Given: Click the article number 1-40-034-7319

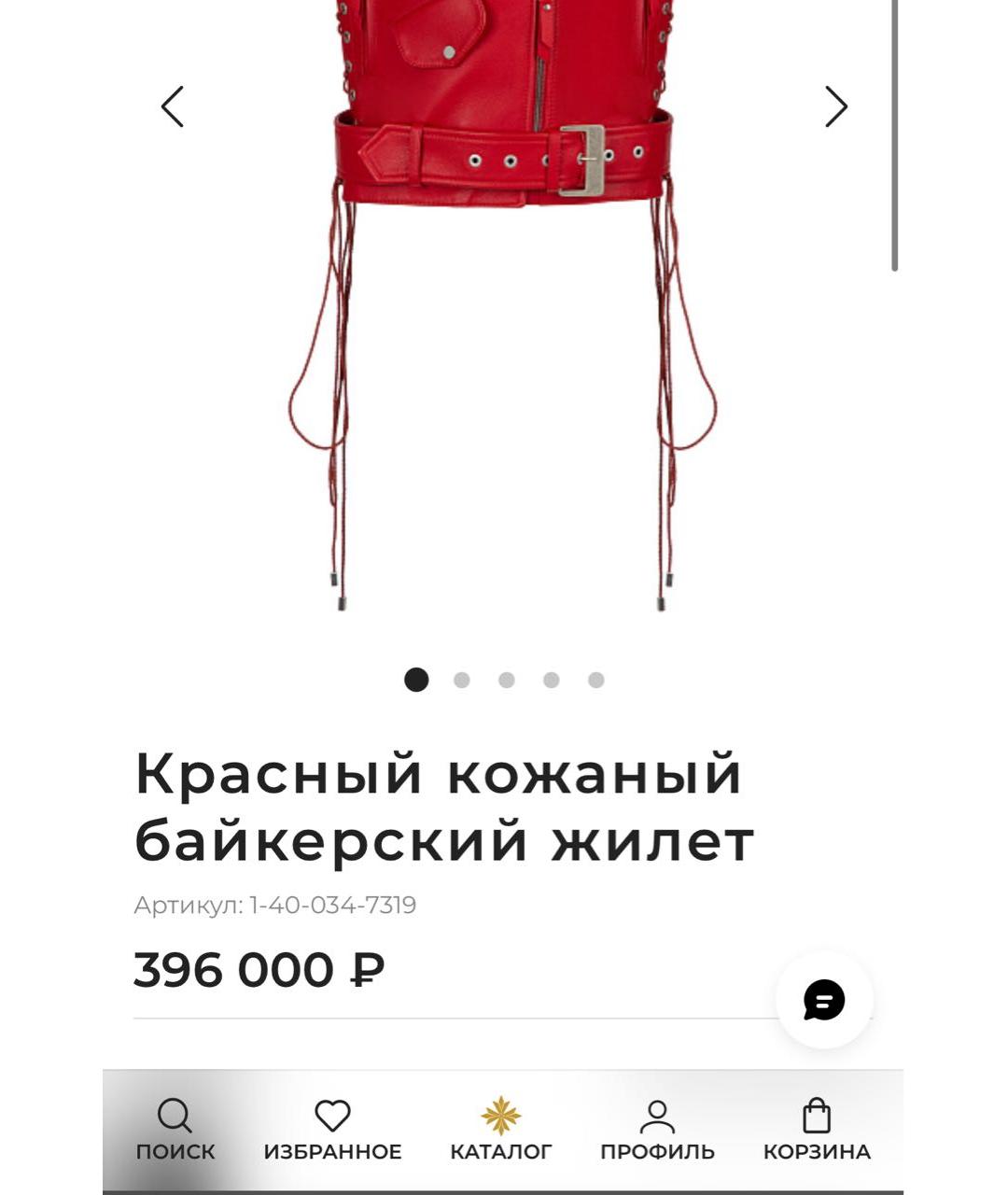Looking at the screenshot, I should coord(277,903).
